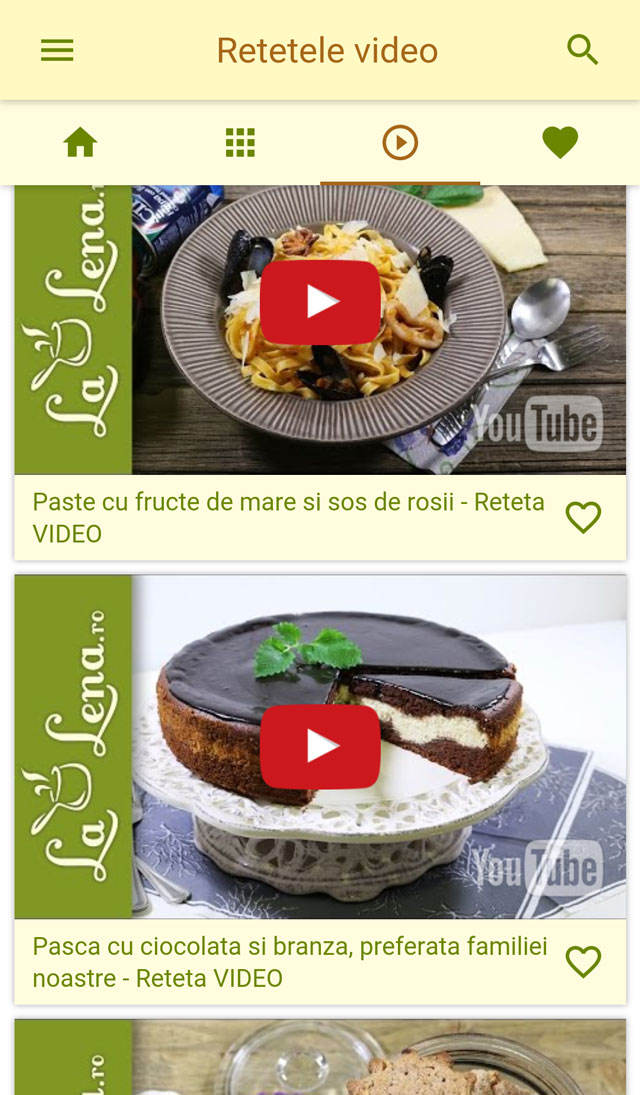Screen dimensions: 640x1095
Task: Favorite the Pasca cu ciocolata recipe
Action: pyautogui.click(x=583, y=961)
